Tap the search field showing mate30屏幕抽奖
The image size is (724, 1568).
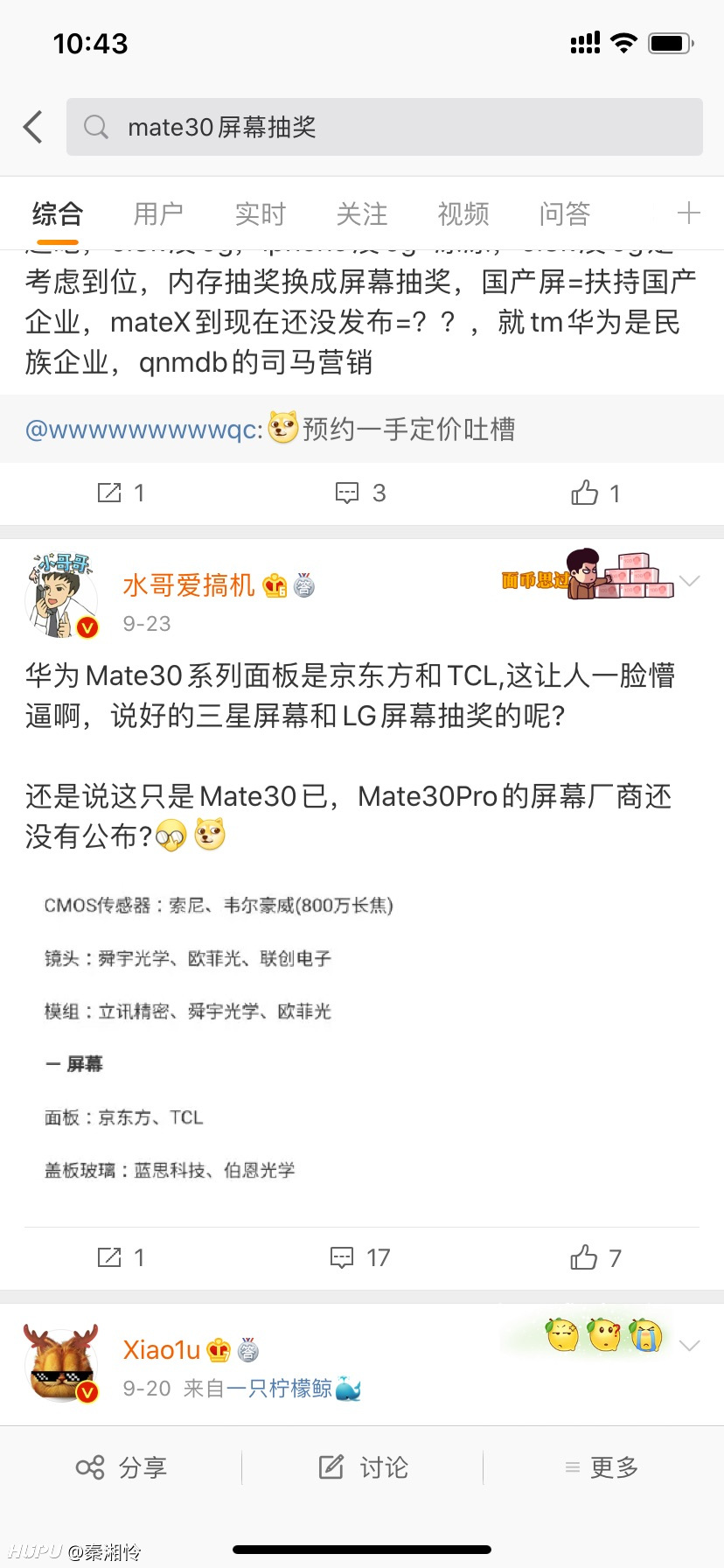coord(385,127)
